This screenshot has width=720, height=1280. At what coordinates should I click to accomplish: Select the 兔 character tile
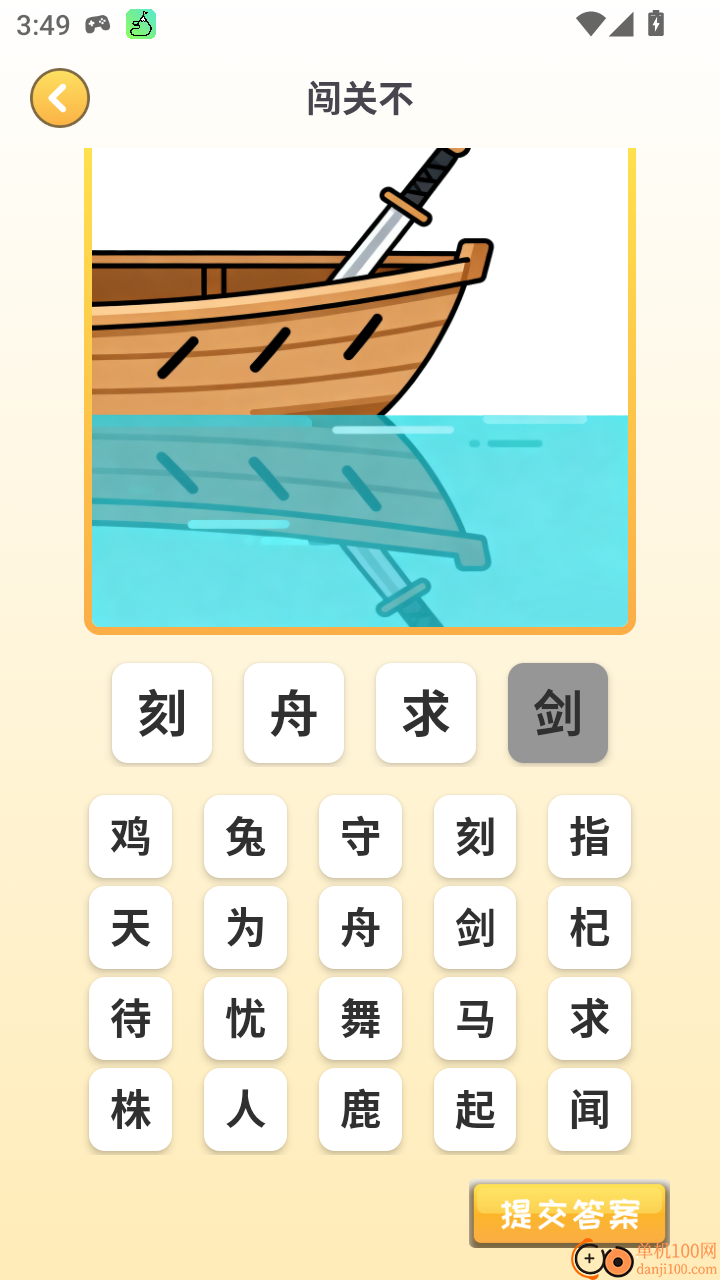click(x=245, y=837)
